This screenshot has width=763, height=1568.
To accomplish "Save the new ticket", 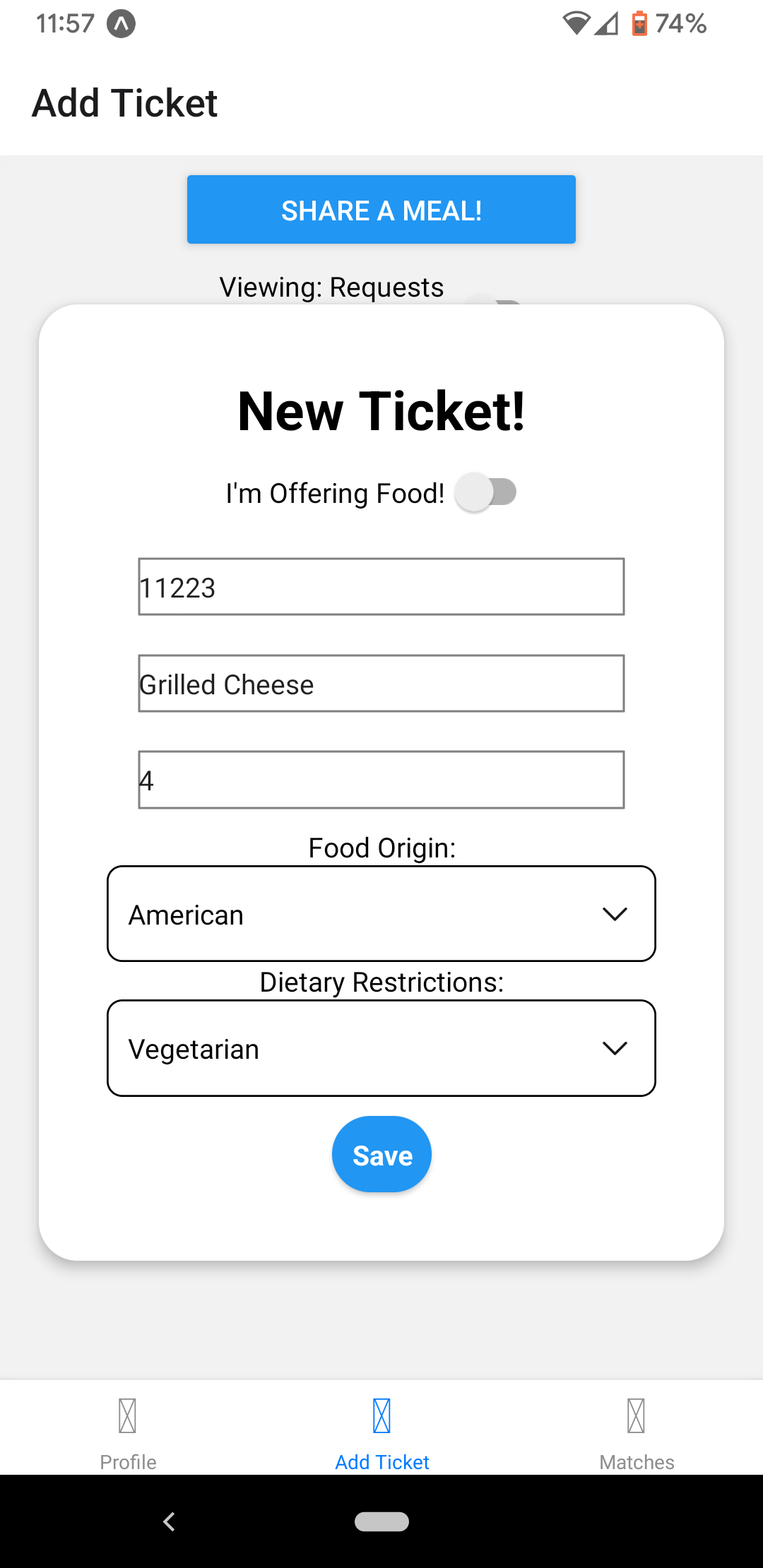I will [x=381, y=1154].
